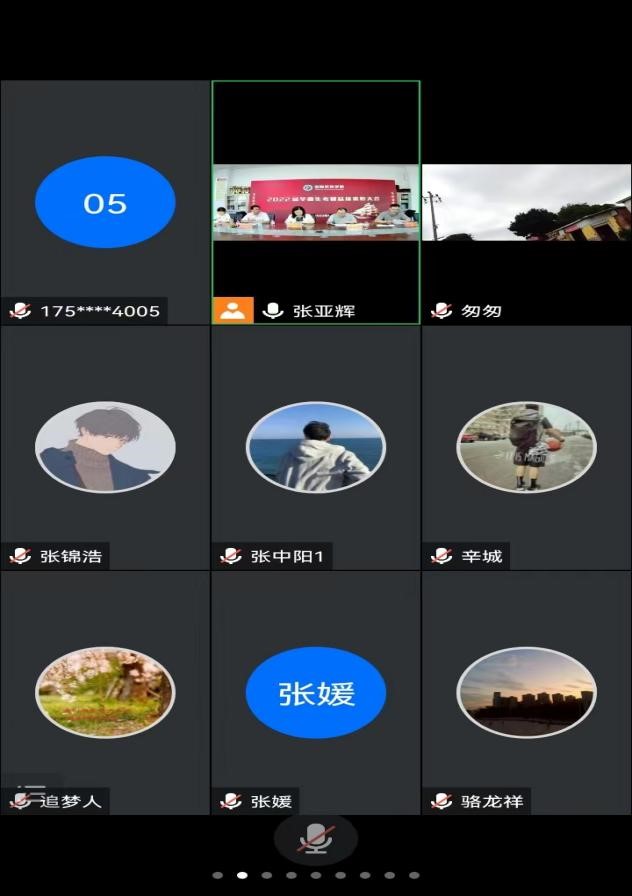This screenshot has height=896, width=632.
Task: Select participant 张媛's tile
Action: coord(315,692)
